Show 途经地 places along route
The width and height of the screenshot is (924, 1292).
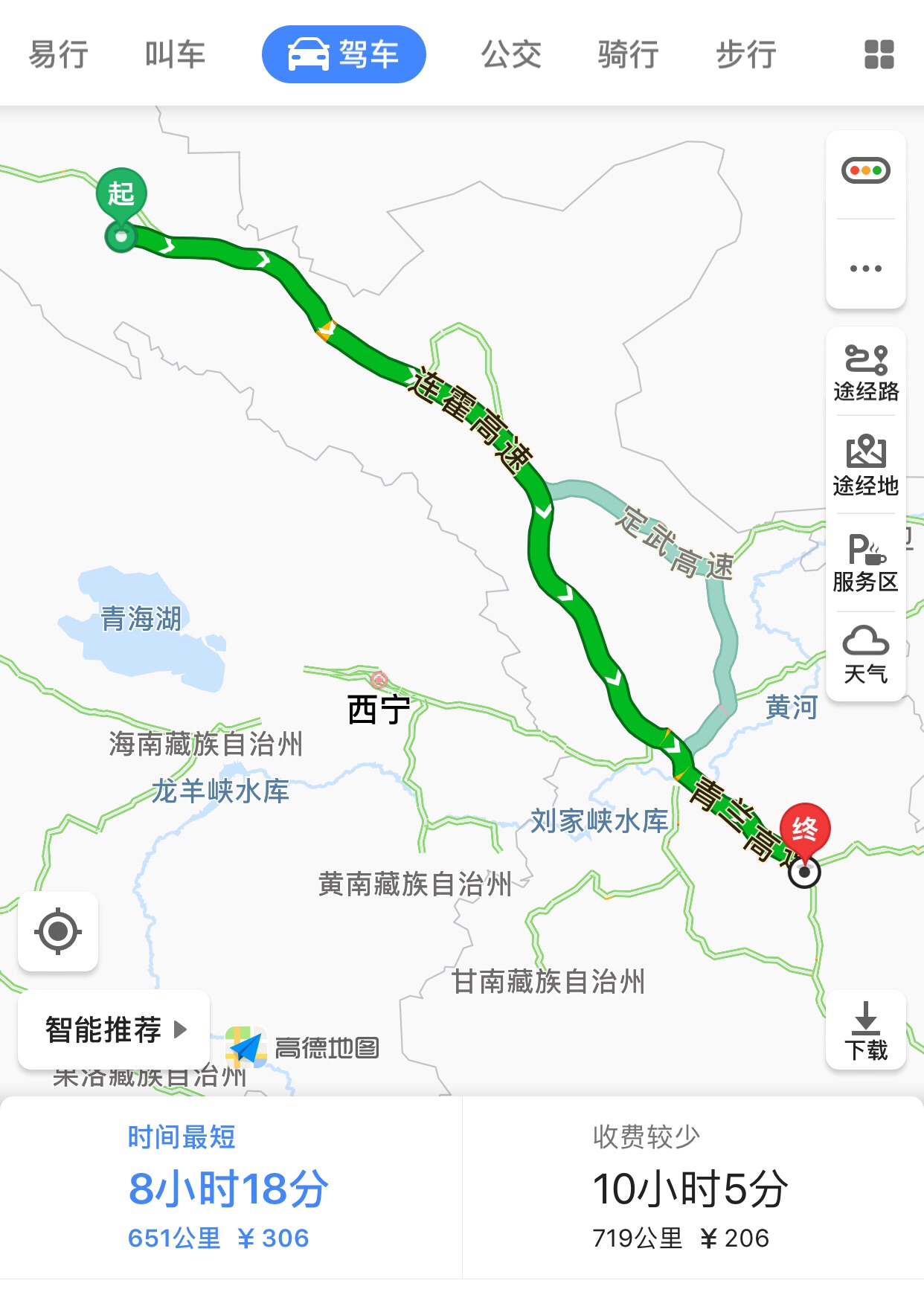tap(865, 466)
